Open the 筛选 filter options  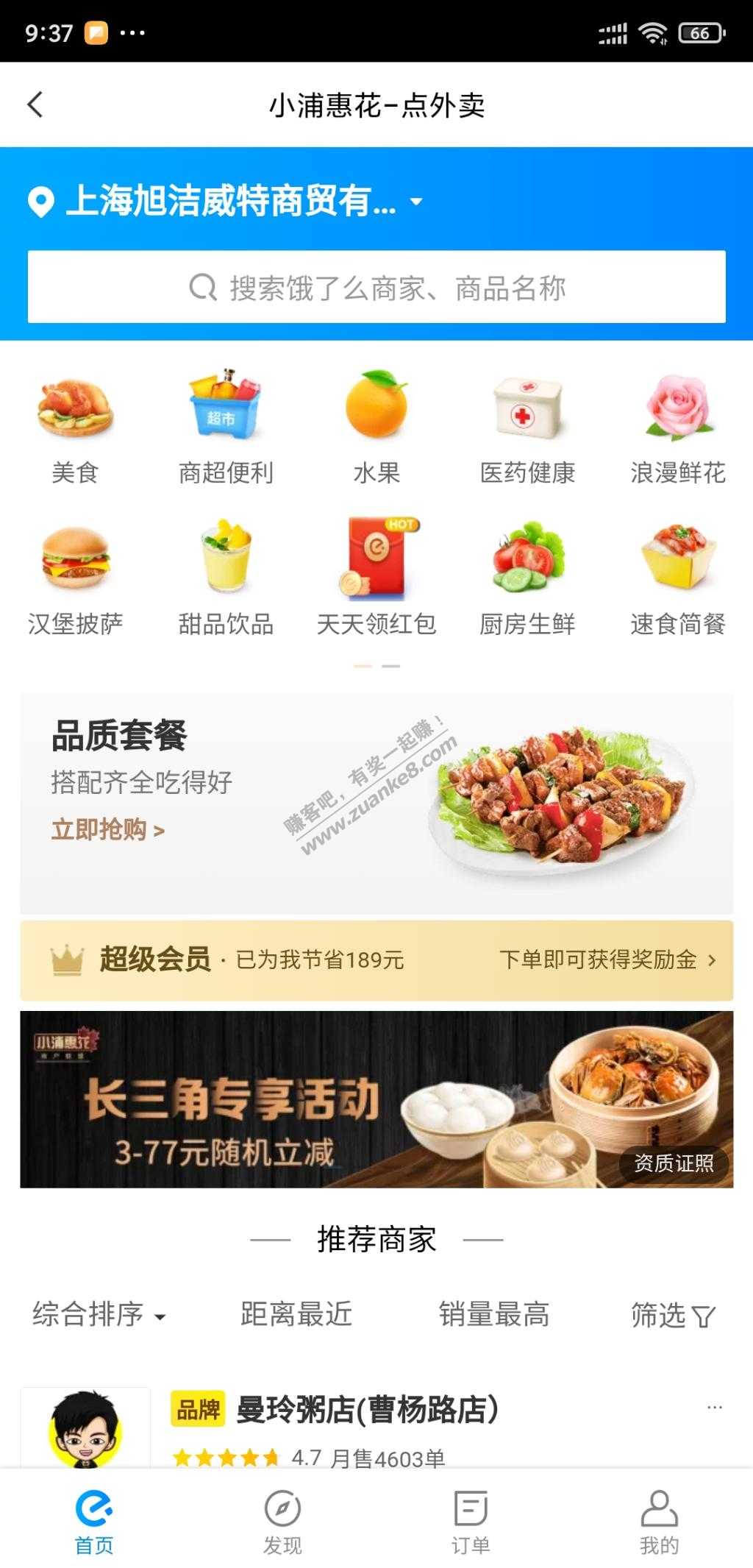[x=672, y=1315]
